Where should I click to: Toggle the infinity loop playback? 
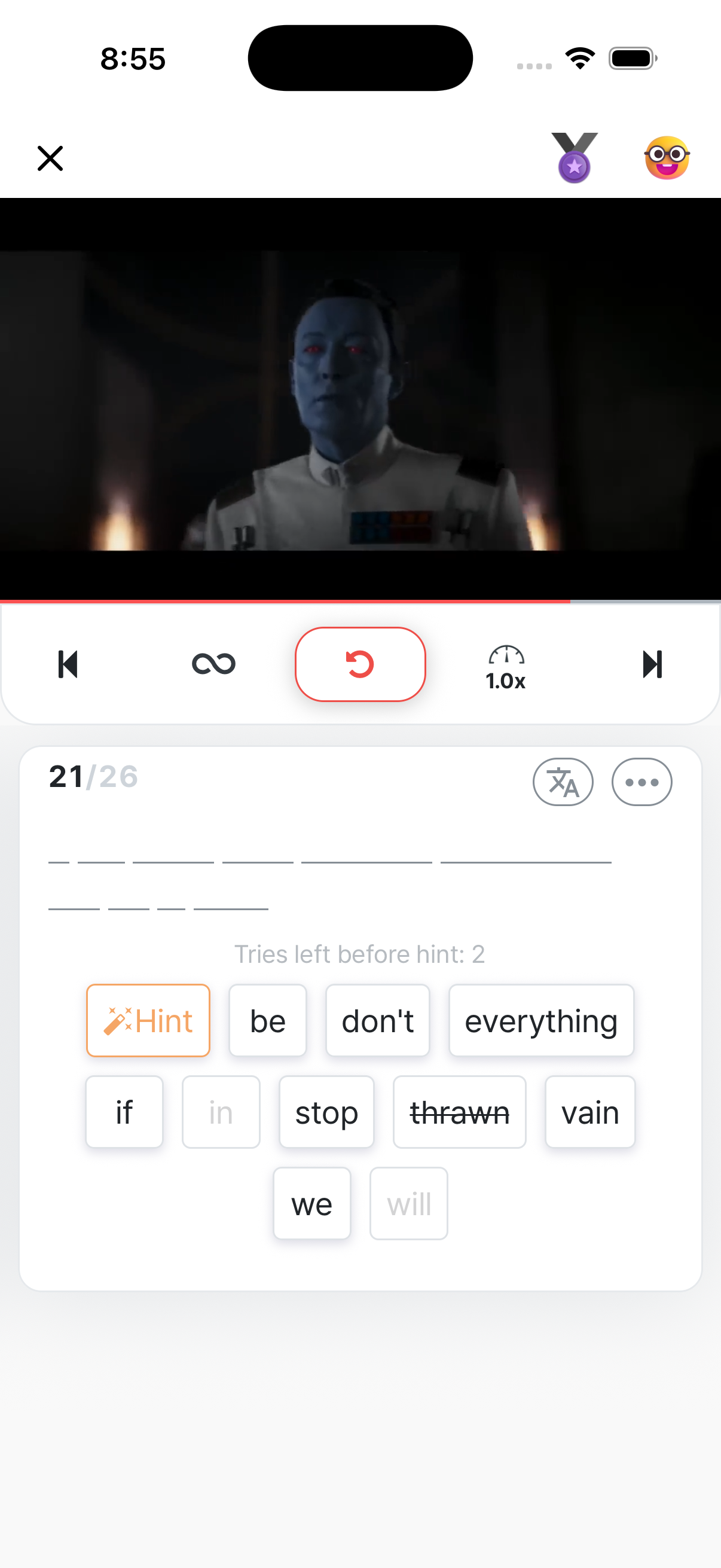point(213,664)
